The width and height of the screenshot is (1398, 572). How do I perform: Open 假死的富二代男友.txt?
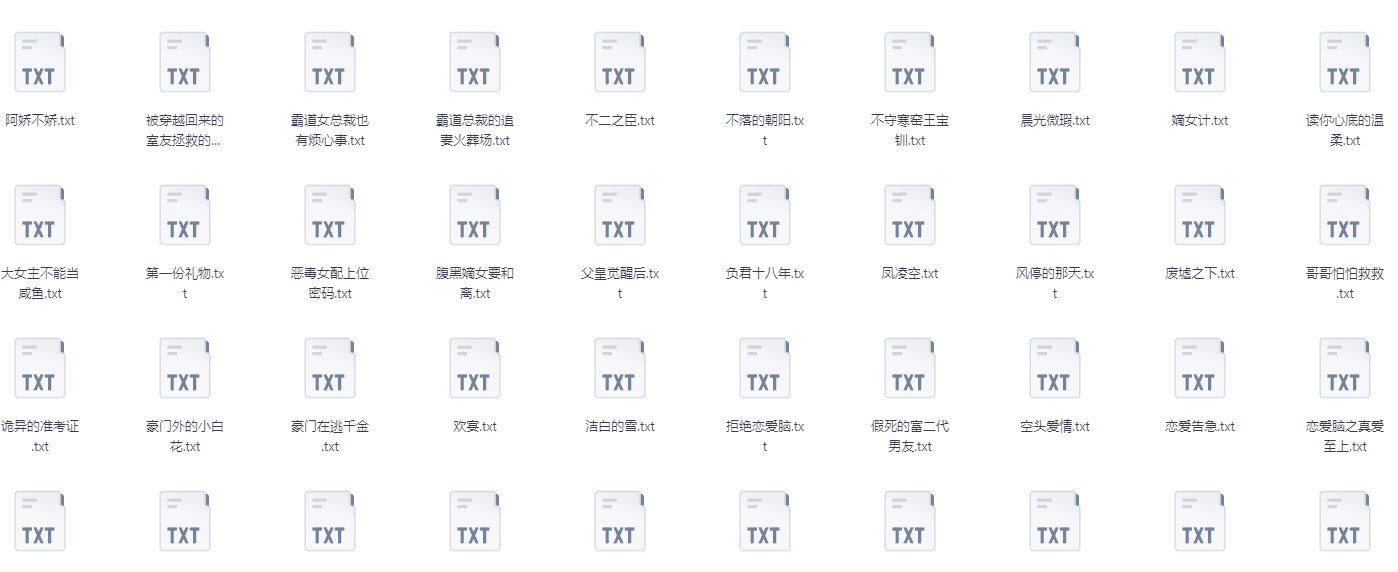coord(910,370)
